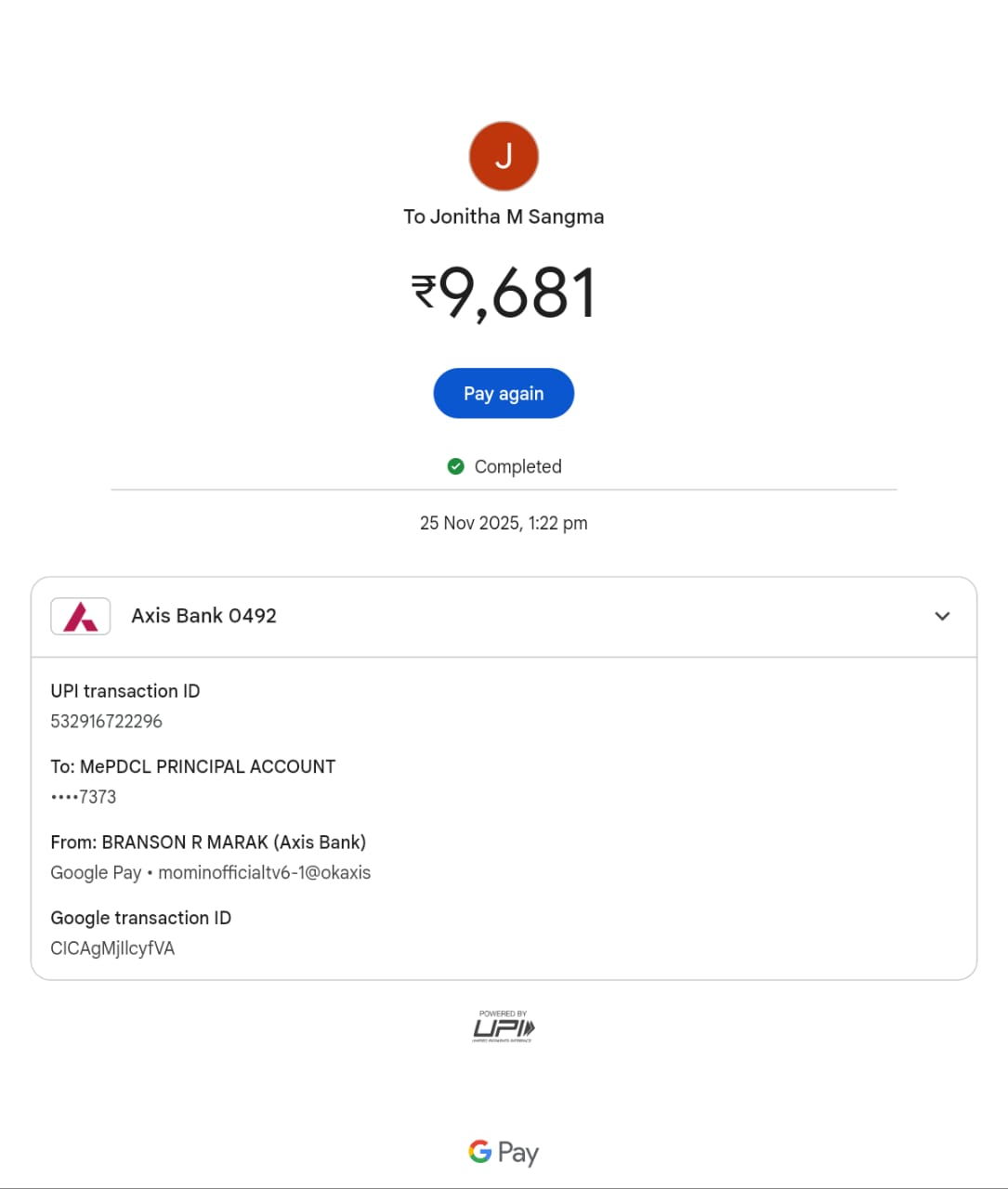
Task: Open Jonitha M Sangma's profile avatar
Action: pos(504,156)
